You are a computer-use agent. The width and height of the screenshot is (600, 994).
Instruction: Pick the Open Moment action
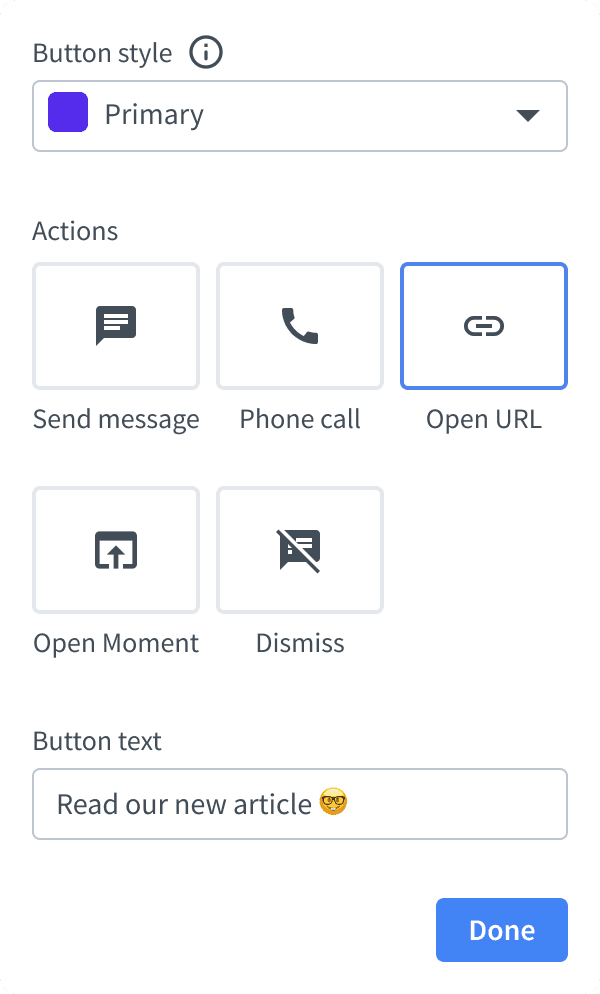coord(116,550)
